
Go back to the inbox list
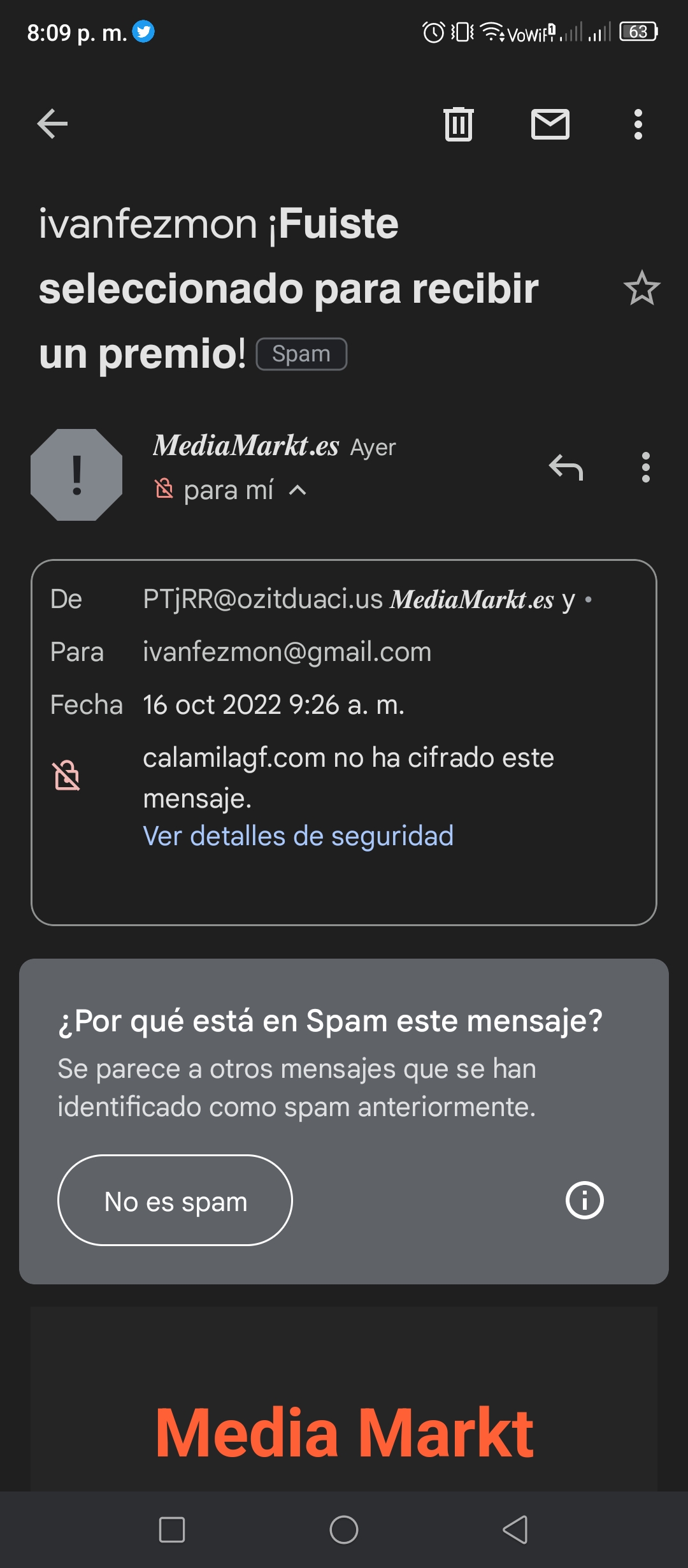point(52,124)
